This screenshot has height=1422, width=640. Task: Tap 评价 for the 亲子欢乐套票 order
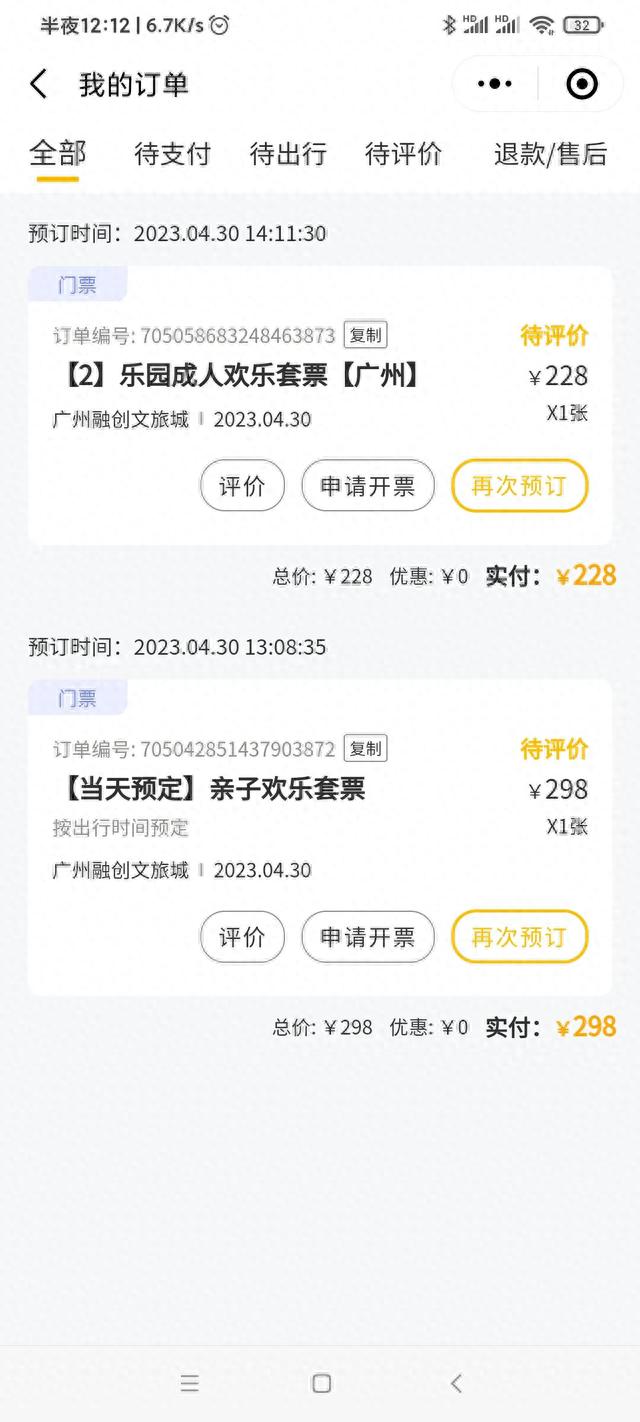coord(242,937)
